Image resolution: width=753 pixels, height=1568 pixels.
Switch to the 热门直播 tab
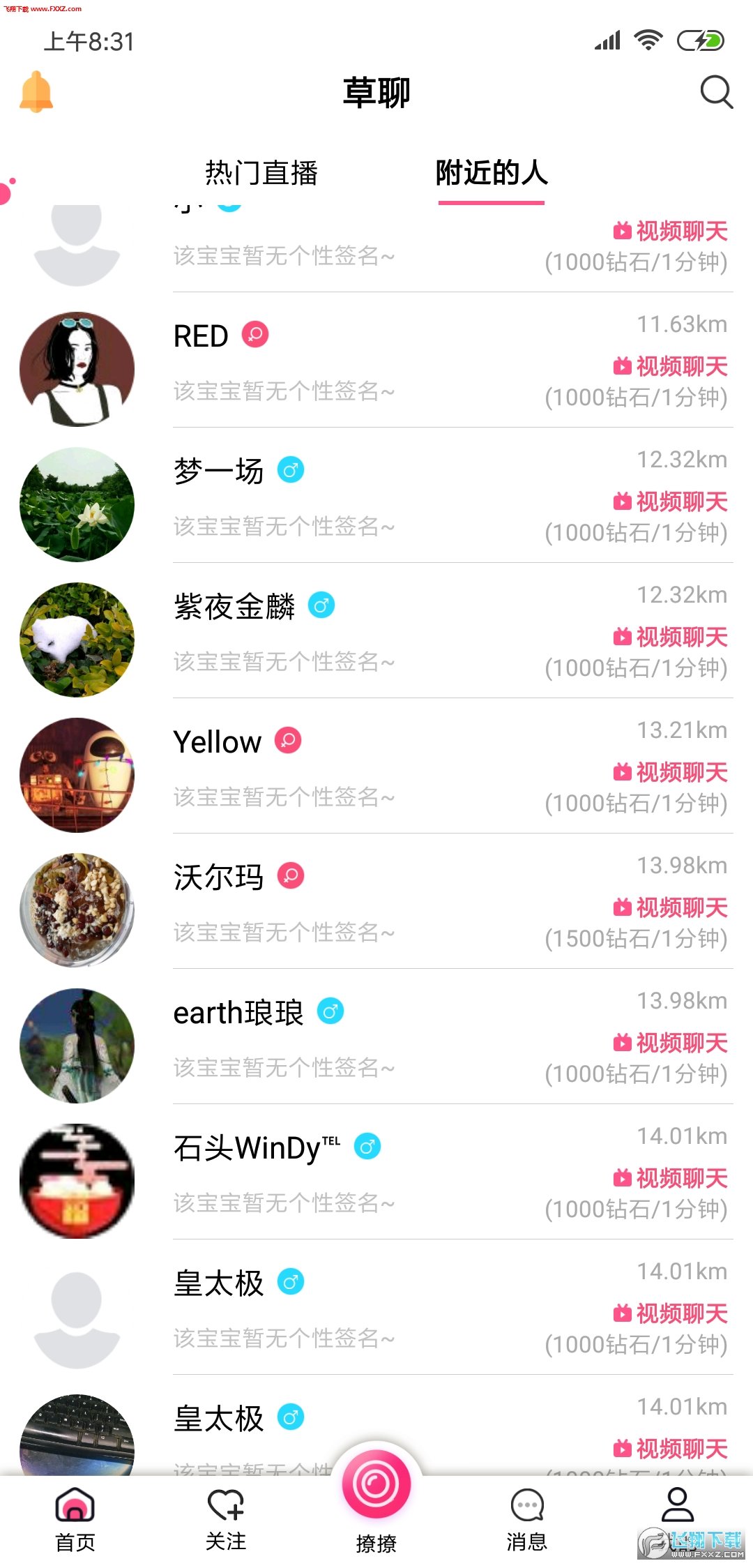click(261, 173)
